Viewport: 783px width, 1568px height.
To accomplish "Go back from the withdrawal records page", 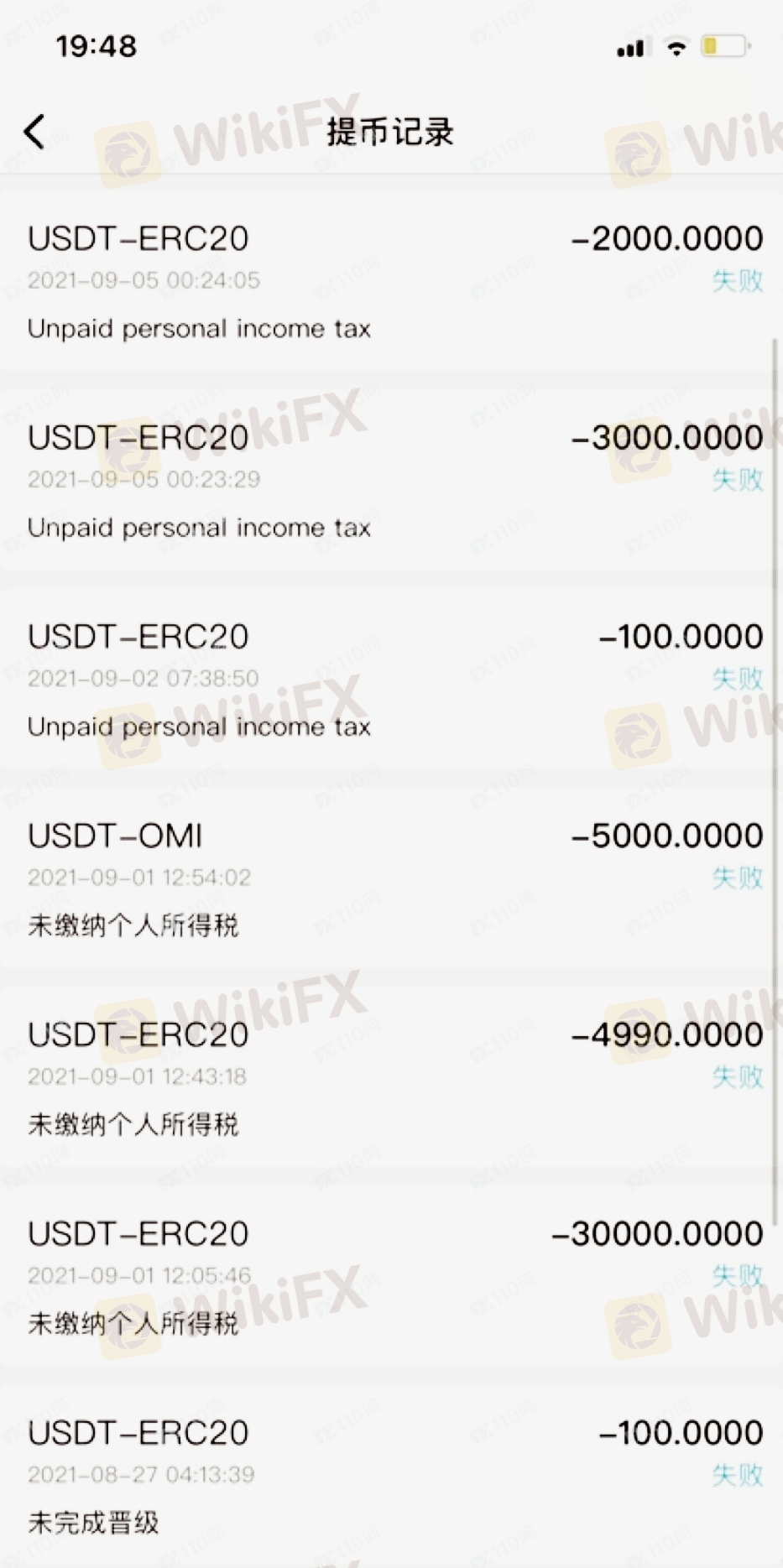I will [x=34, y=132].
